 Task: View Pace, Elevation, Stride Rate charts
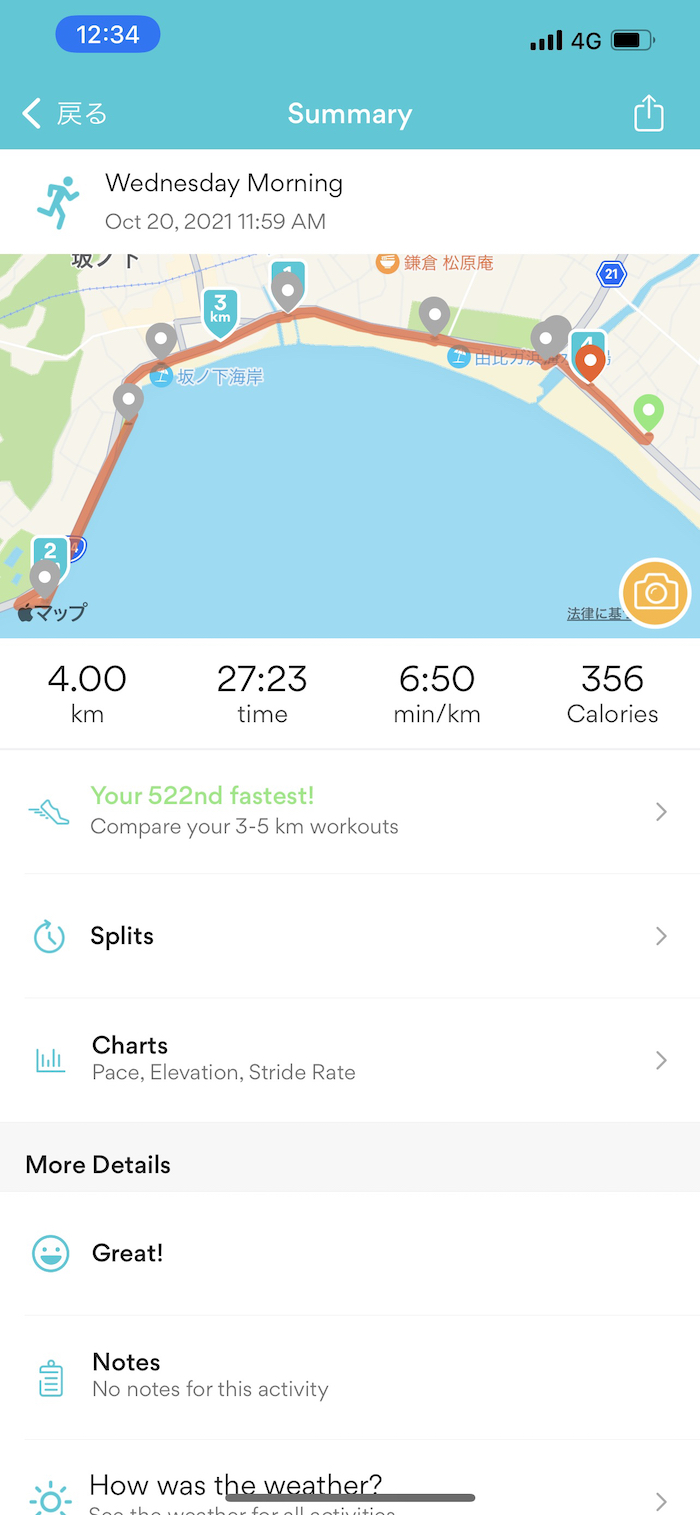[349, 1059]
